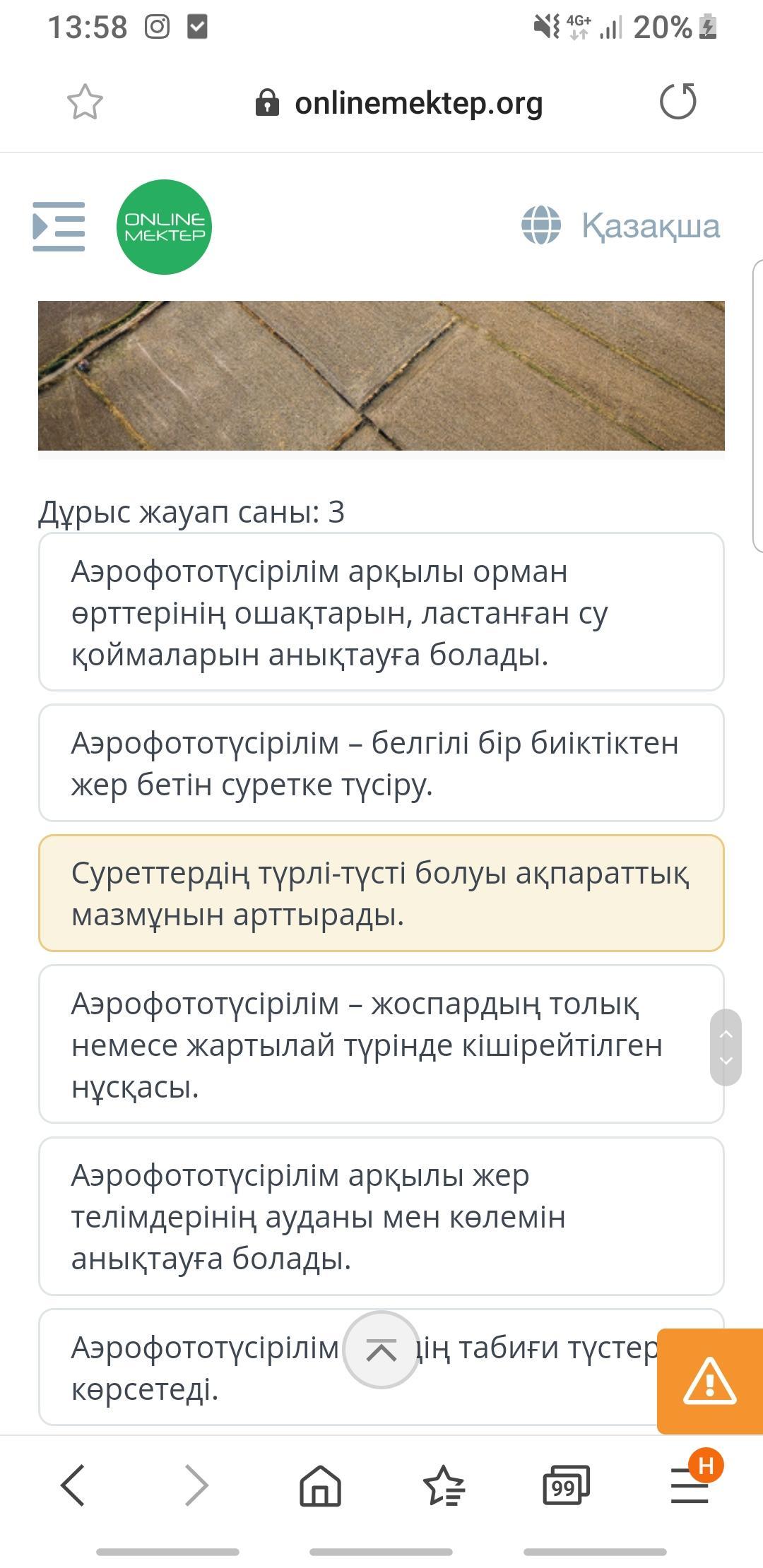Open the side menu drawer
Image resolution: width=763 pixels, height=1568 pixels.
click(x=59, y=227)
